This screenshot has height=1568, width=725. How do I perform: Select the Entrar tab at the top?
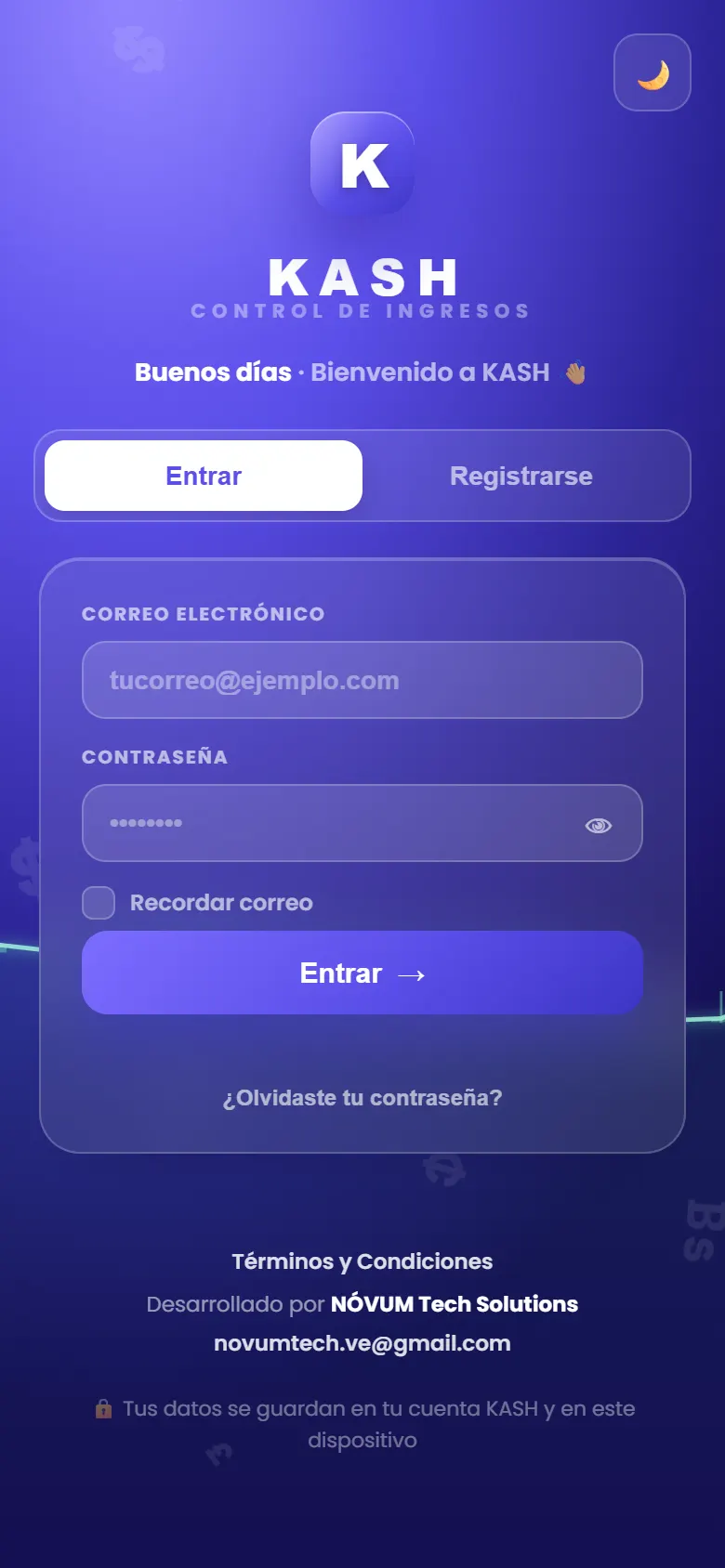click(x=204, y=476)
